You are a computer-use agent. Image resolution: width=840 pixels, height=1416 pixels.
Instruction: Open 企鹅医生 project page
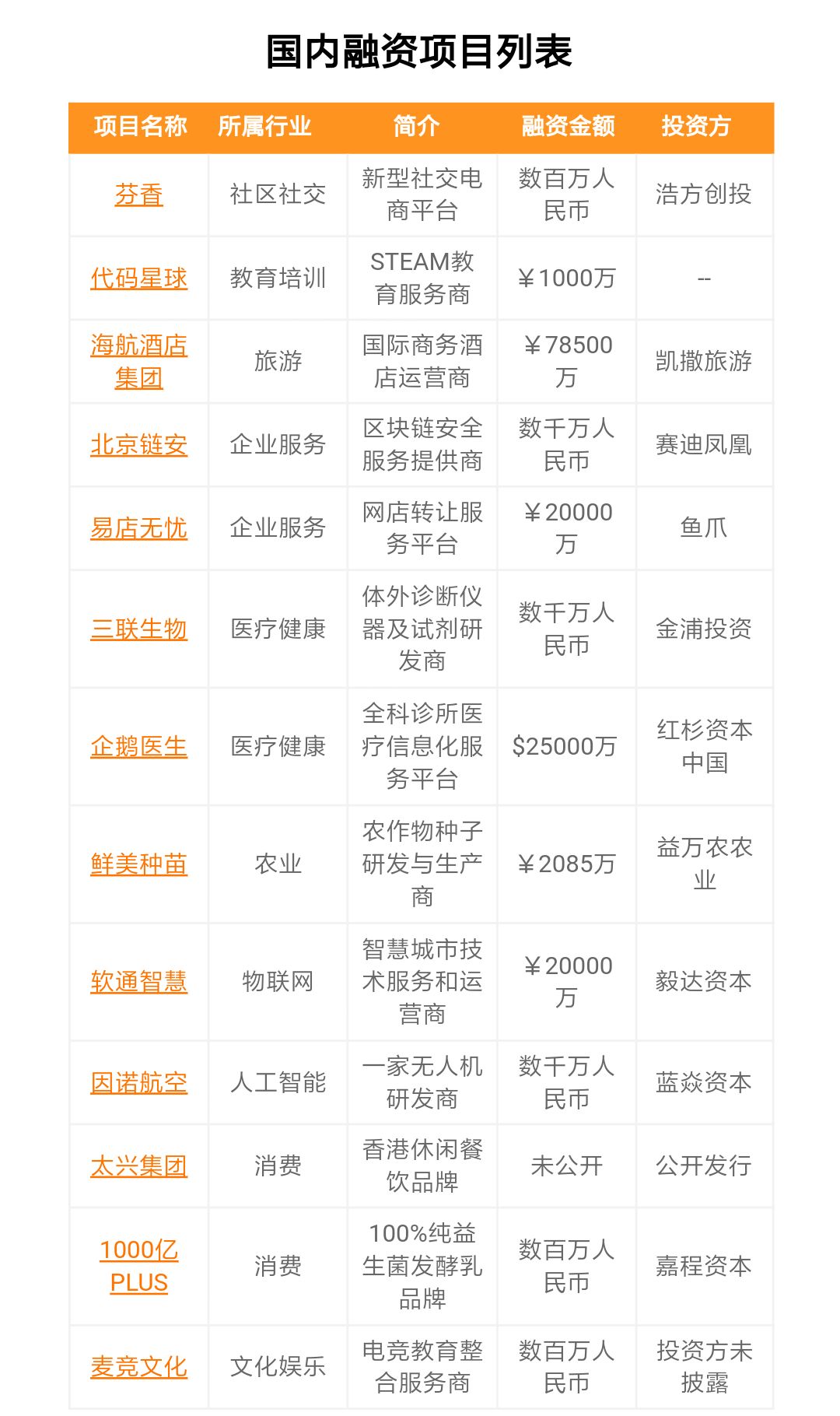click(138, 746)
